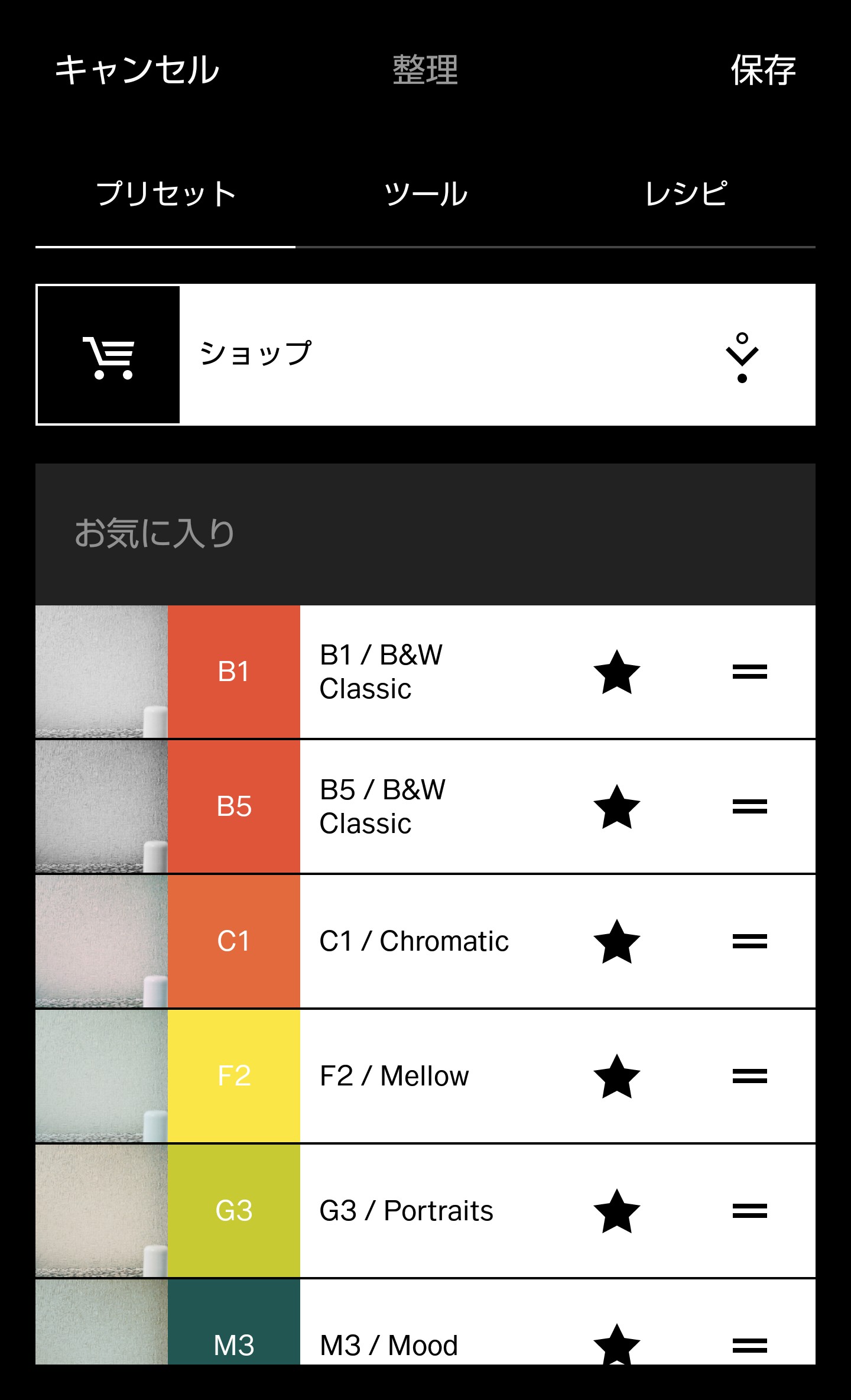Toggle star on B5 / B&W Classic
The image size is (851, 1400).
coord(617,806)
